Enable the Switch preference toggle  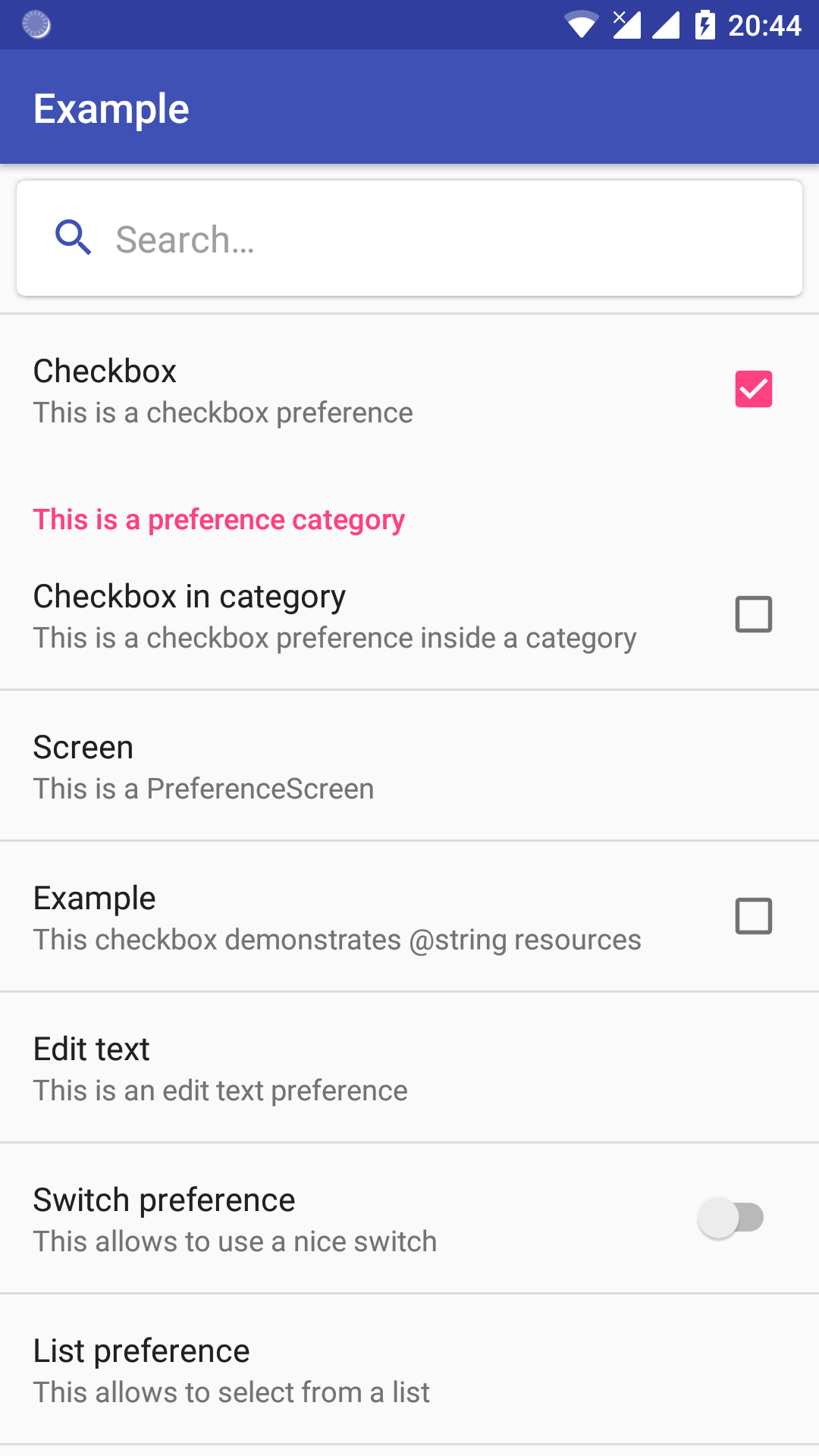tap(731, 1218)
